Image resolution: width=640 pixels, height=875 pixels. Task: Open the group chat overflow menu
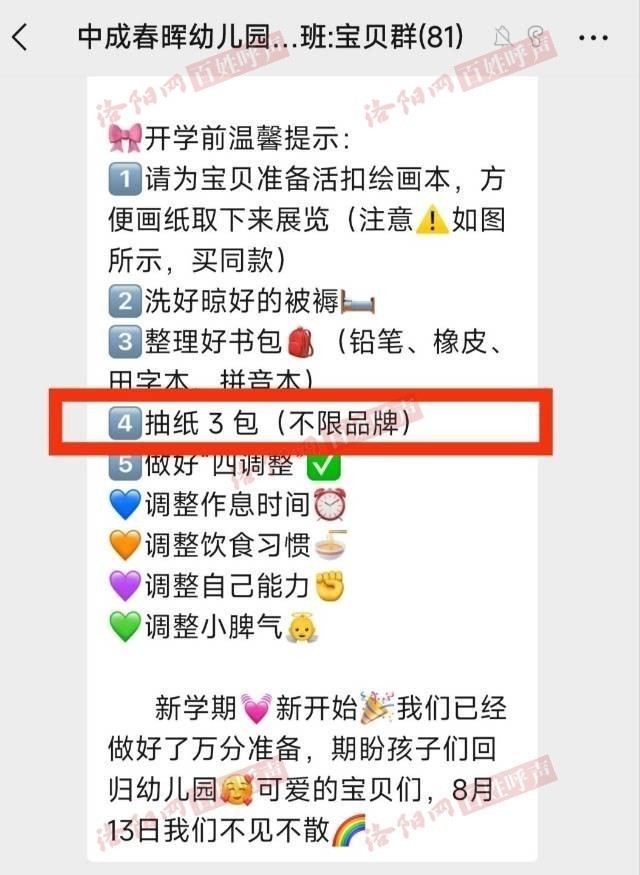tap(594, 38)
